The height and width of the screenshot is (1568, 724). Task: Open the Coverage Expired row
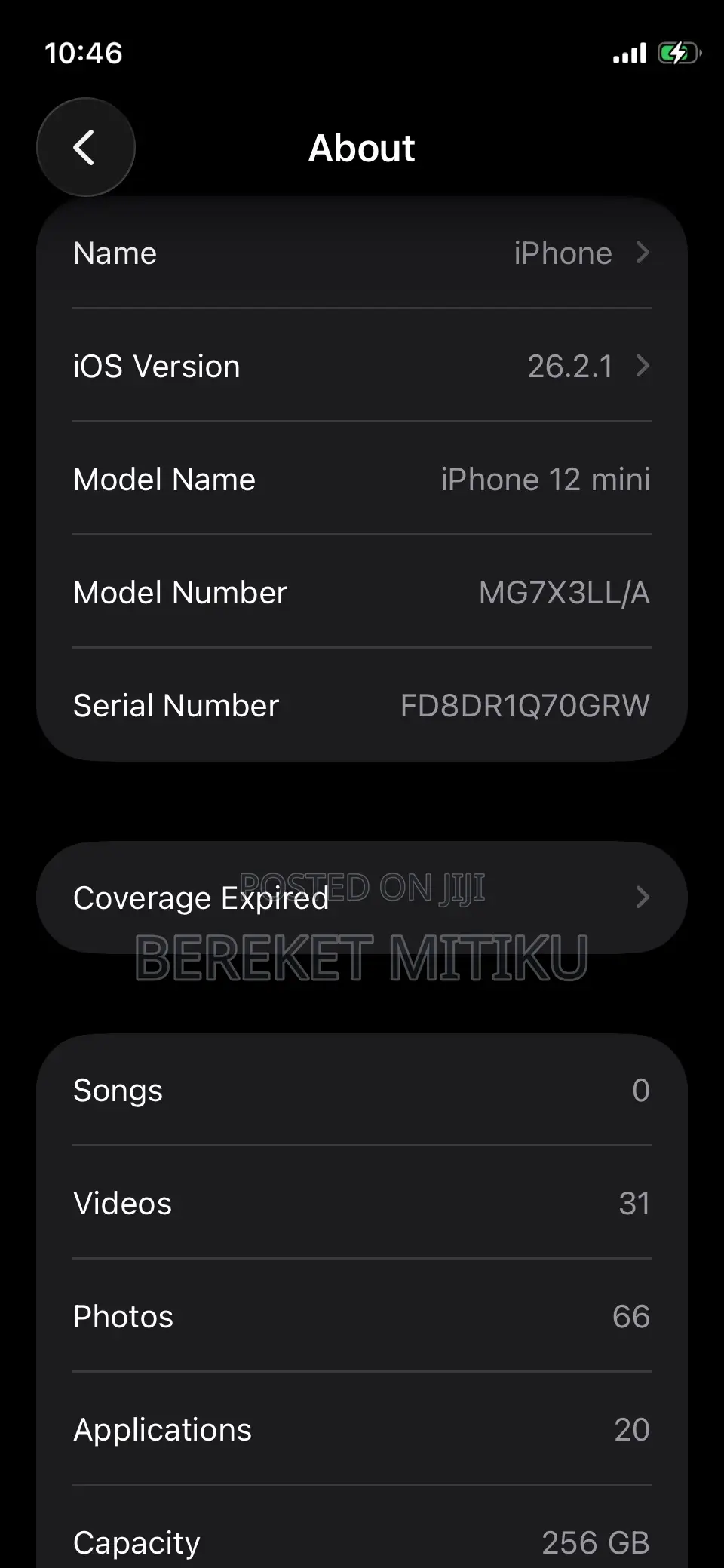click(362, 898)
